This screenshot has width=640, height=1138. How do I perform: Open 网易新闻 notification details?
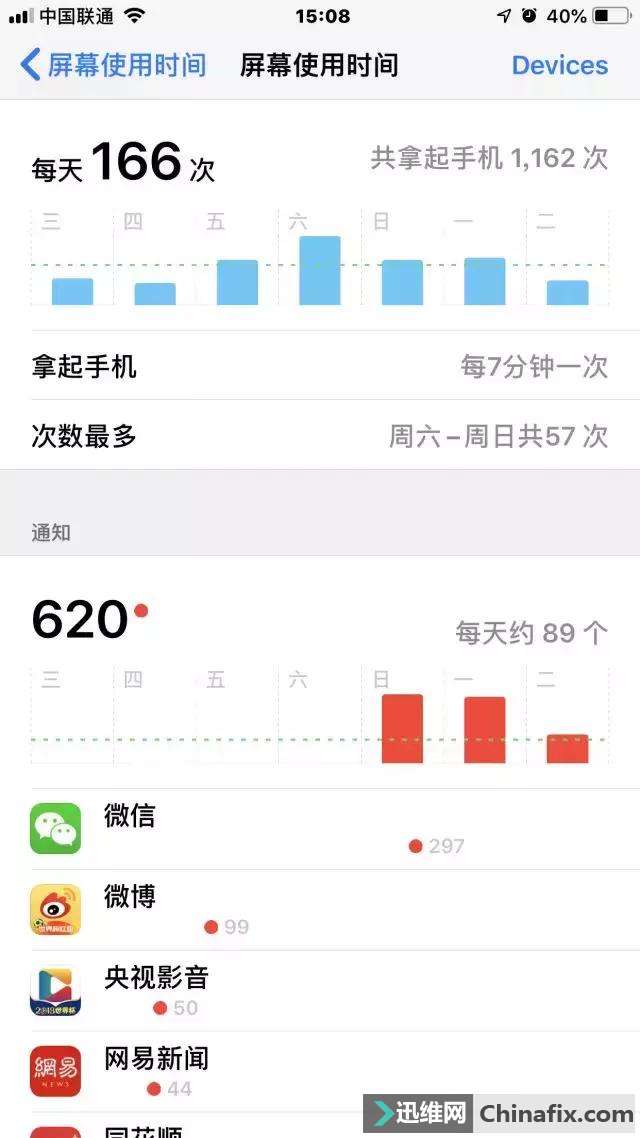(320, 1071)
